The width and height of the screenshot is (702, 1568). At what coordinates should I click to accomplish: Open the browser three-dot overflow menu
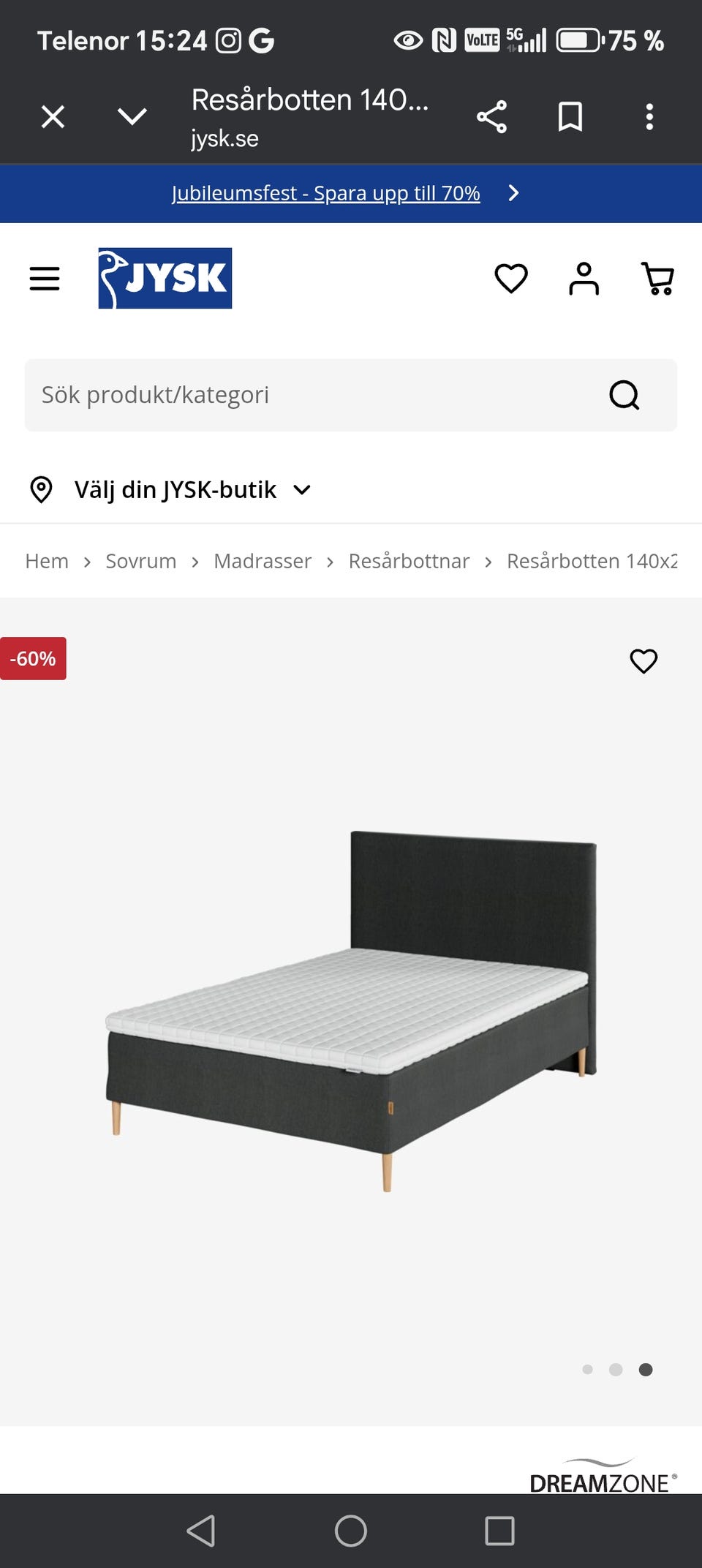pyautogui.click(x=649, y=116)
